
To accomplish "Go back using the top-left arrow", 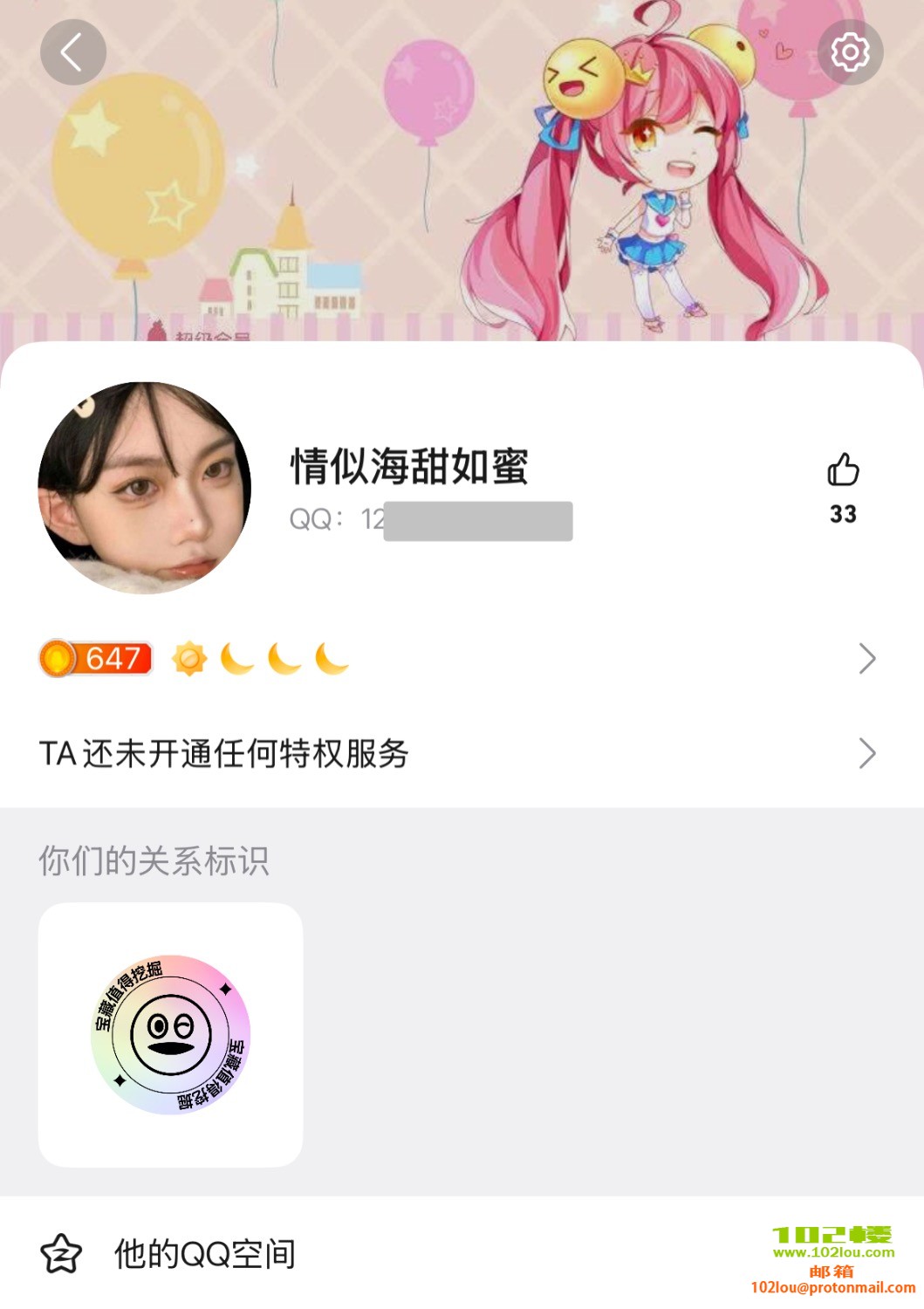I will click(73, 52).
